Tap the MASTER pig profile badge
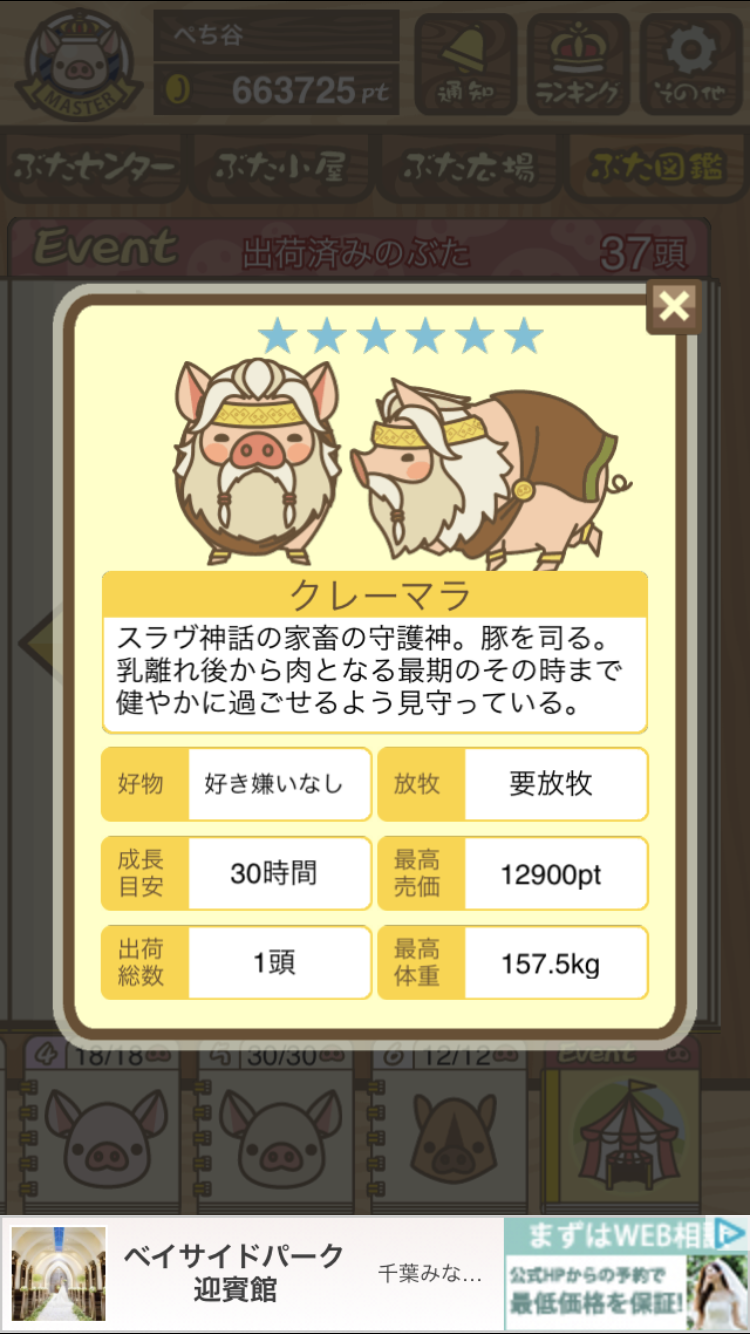750x1334 pixels. (78, 64)
